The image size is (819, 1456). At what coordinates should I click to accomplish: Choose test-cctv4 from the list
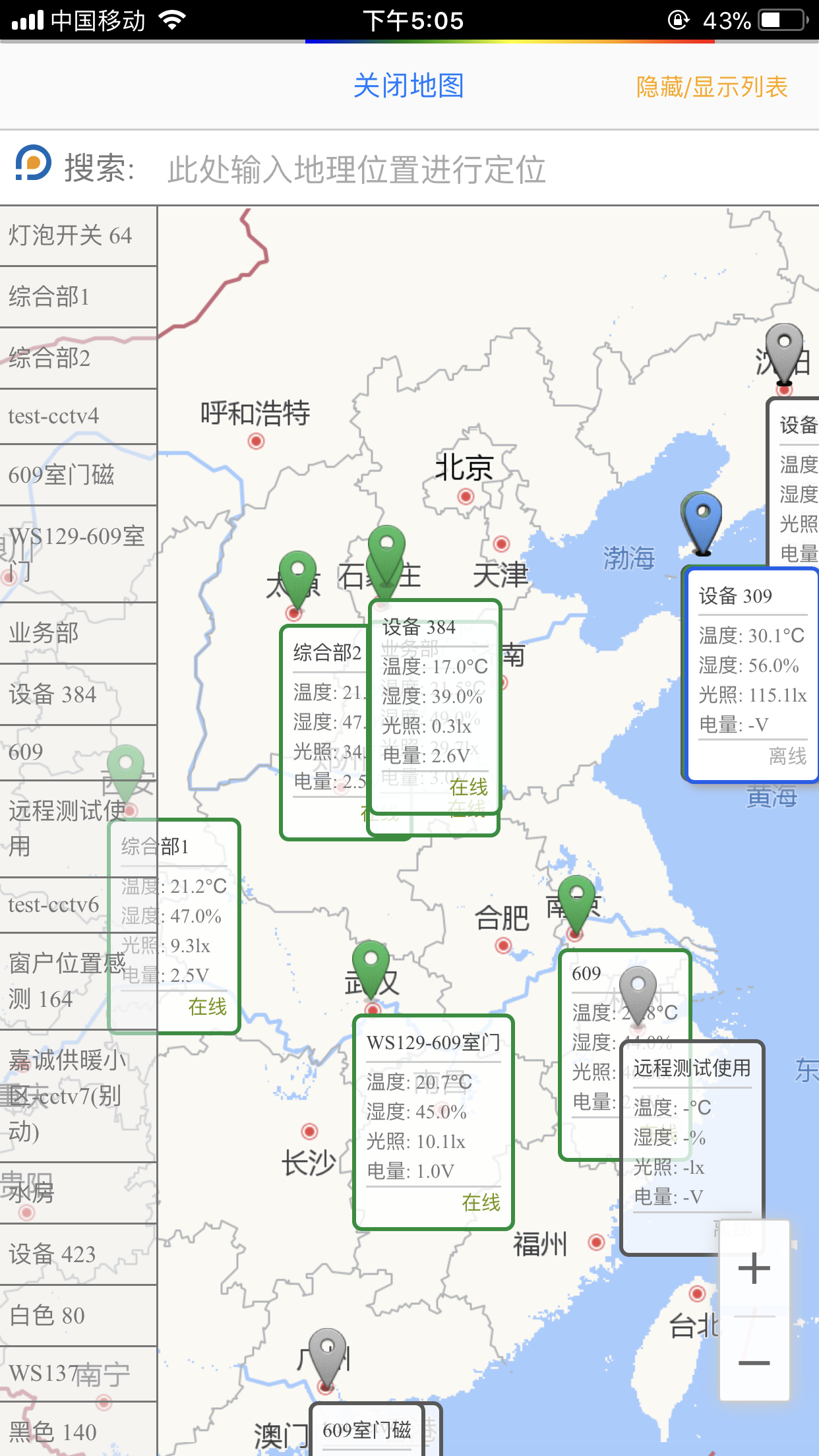[x=78, y=416]
